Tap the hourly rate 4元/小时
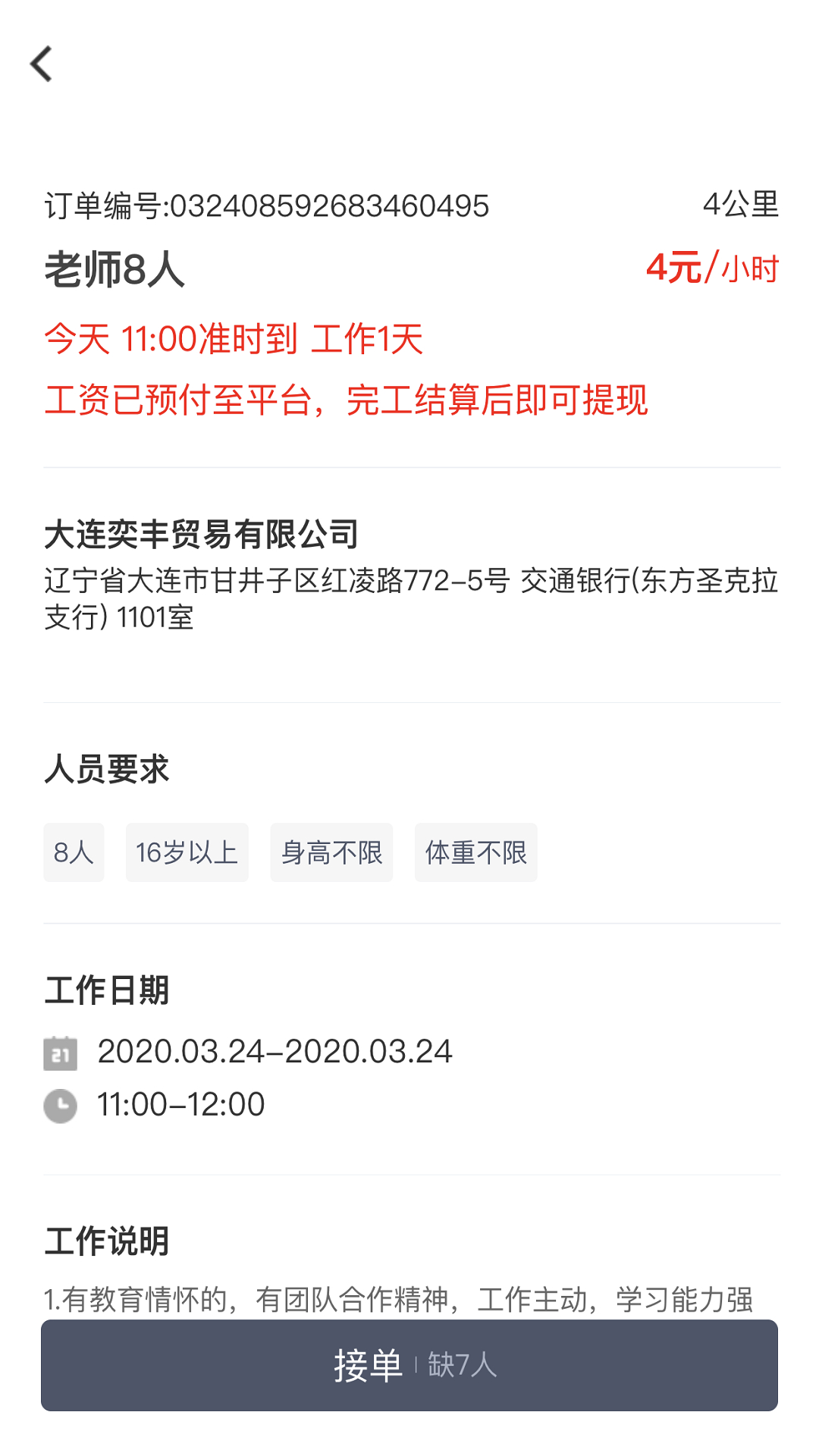The width and height of the screenshot is (819, 1456). pyautogui.click(x=713, y=267)
